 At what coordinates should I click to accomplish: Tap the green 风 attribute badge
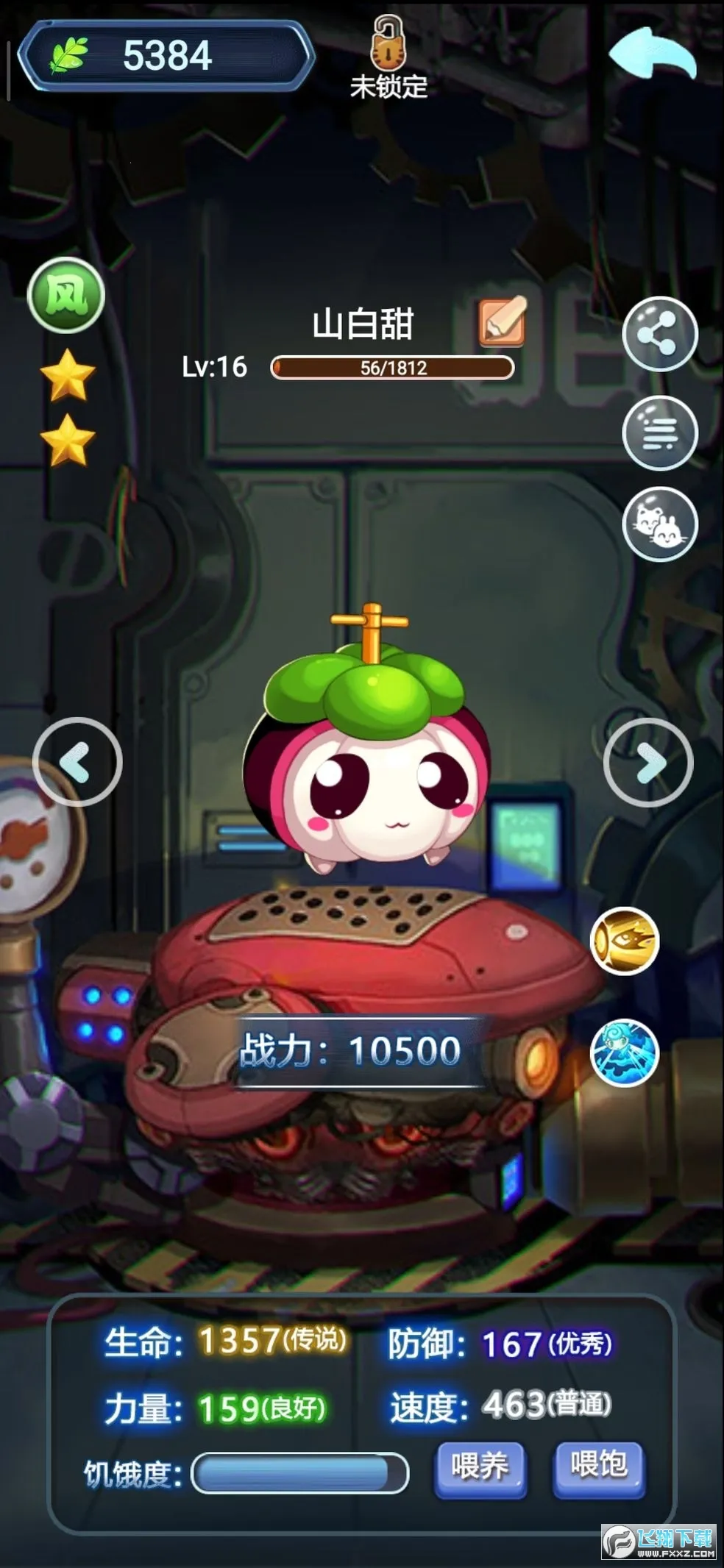pyautogui.click(x=66, y=296)
